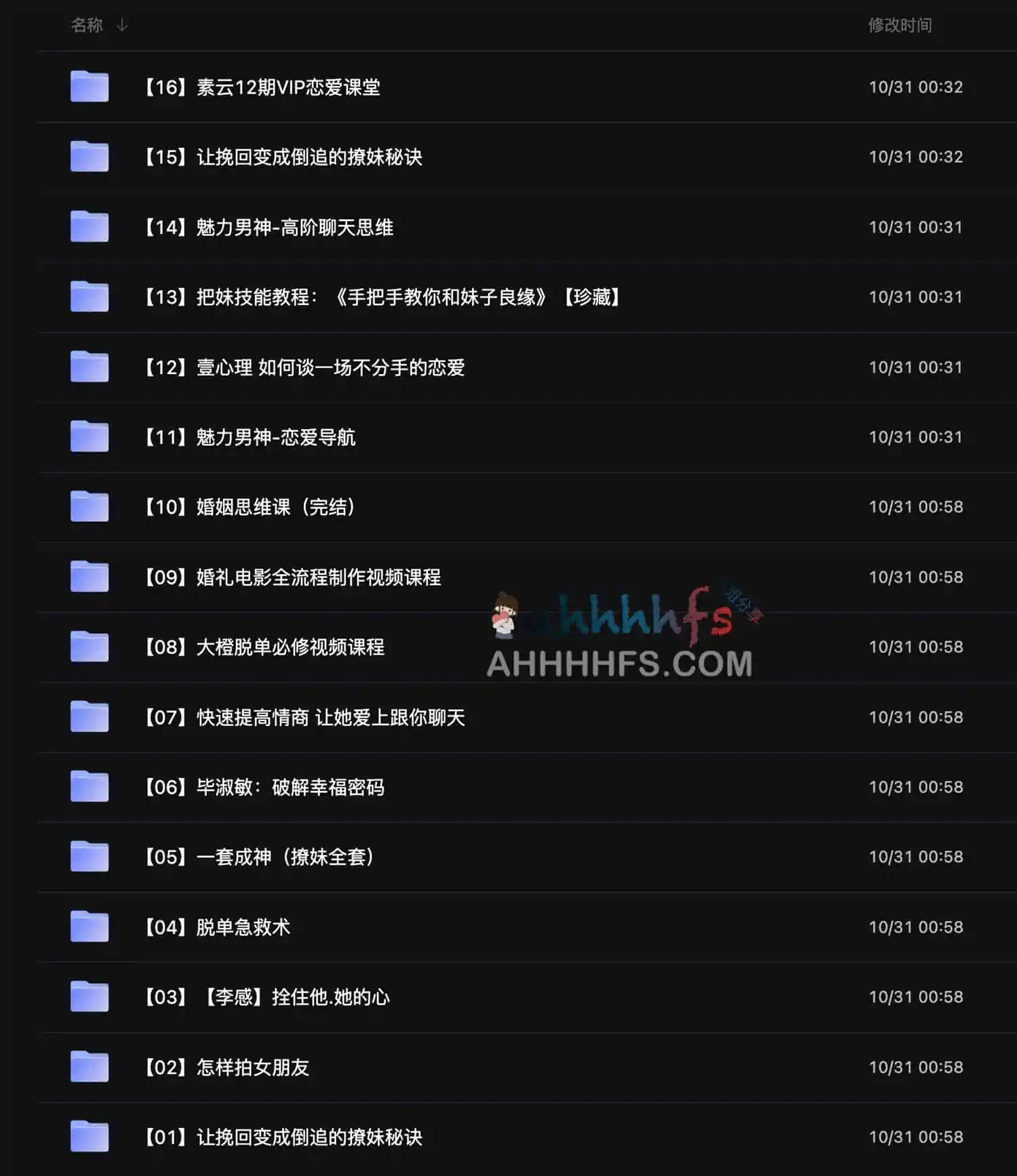The width and height of the screenshot is (1017, 1176).
Task: Open folder 【14】魅力男神-高阶聊天思维
Action: point(268,227)
